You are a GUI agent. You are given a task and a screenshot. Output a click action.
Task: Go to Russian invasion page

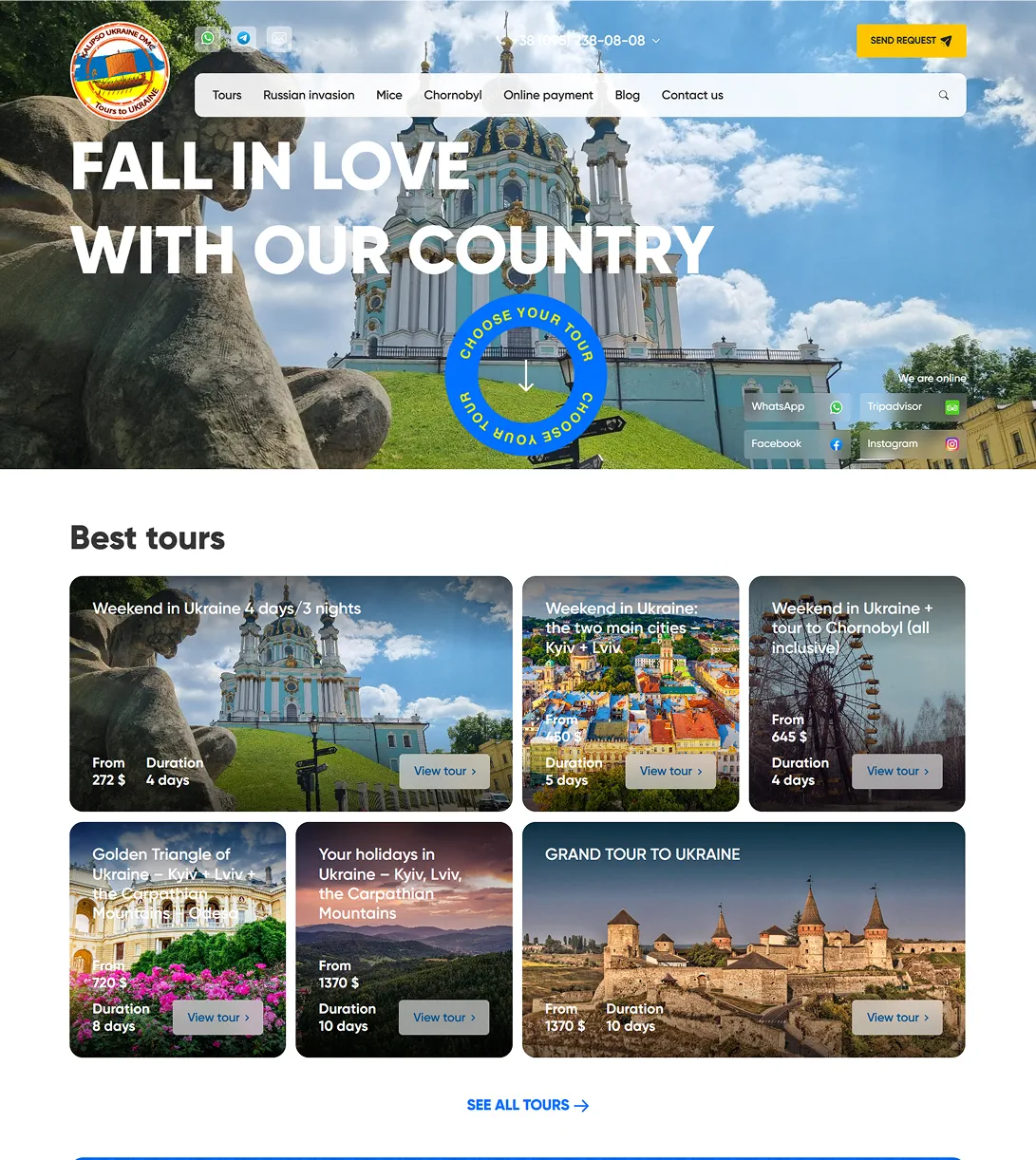pyautogui.click(x=309, y=95)
